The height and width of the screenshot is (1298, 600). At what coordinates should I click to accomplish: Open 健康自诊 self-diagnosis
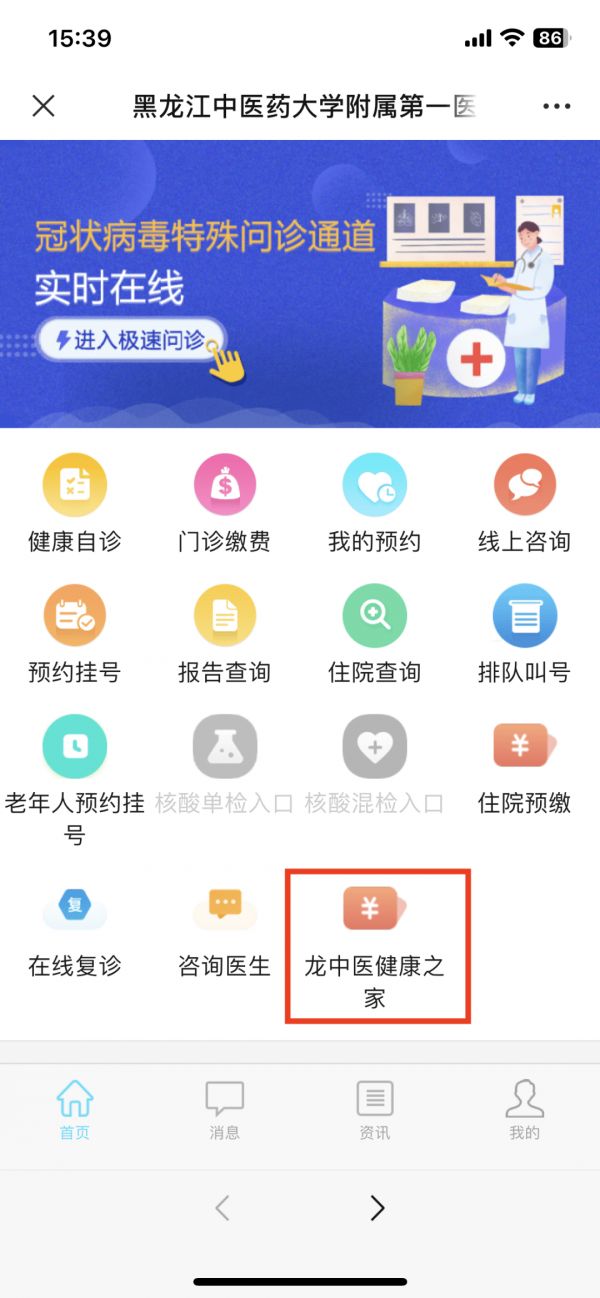tap(75, 503)
